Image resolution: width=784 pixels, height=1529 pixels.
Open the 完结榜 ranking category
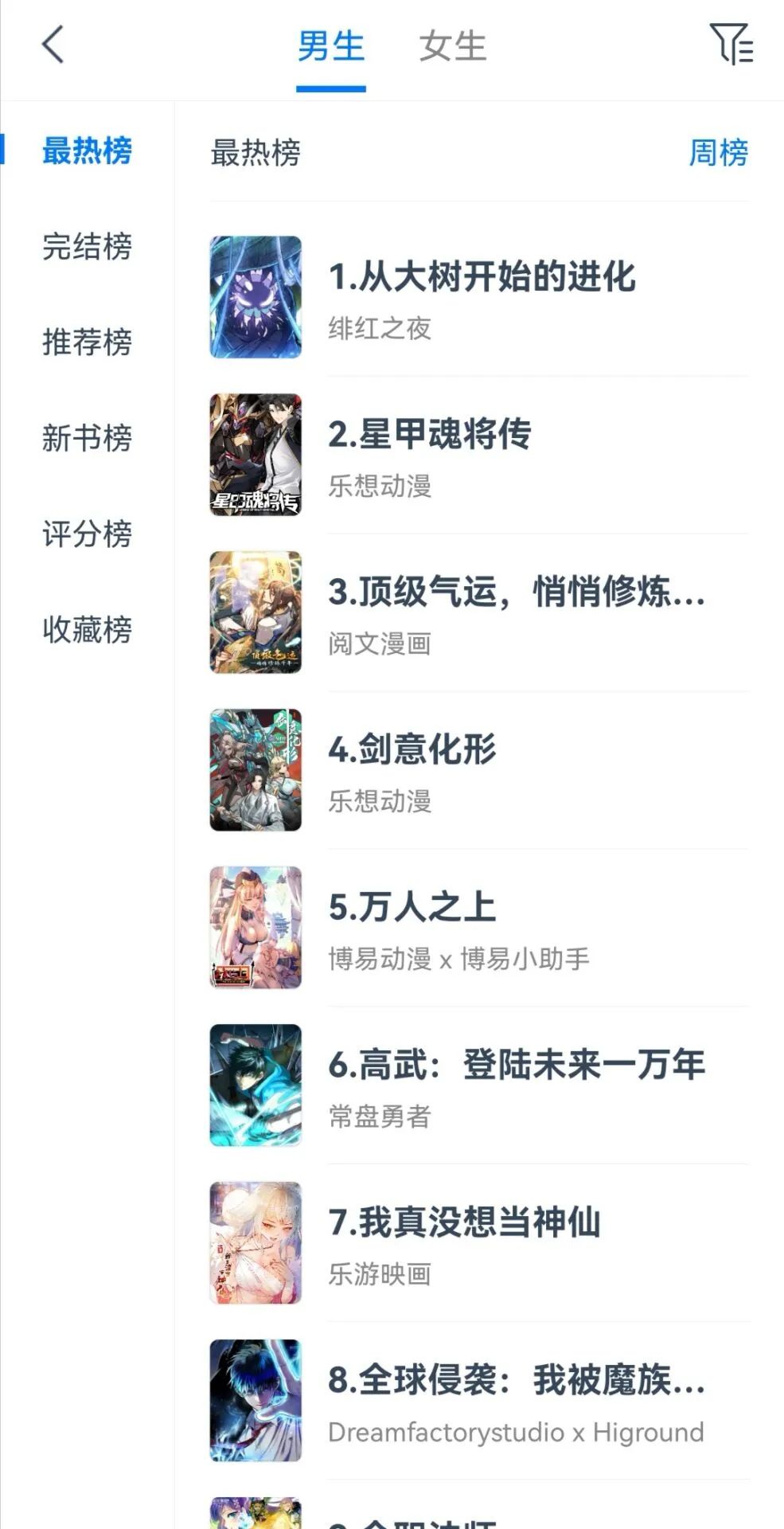click(87, 246)
